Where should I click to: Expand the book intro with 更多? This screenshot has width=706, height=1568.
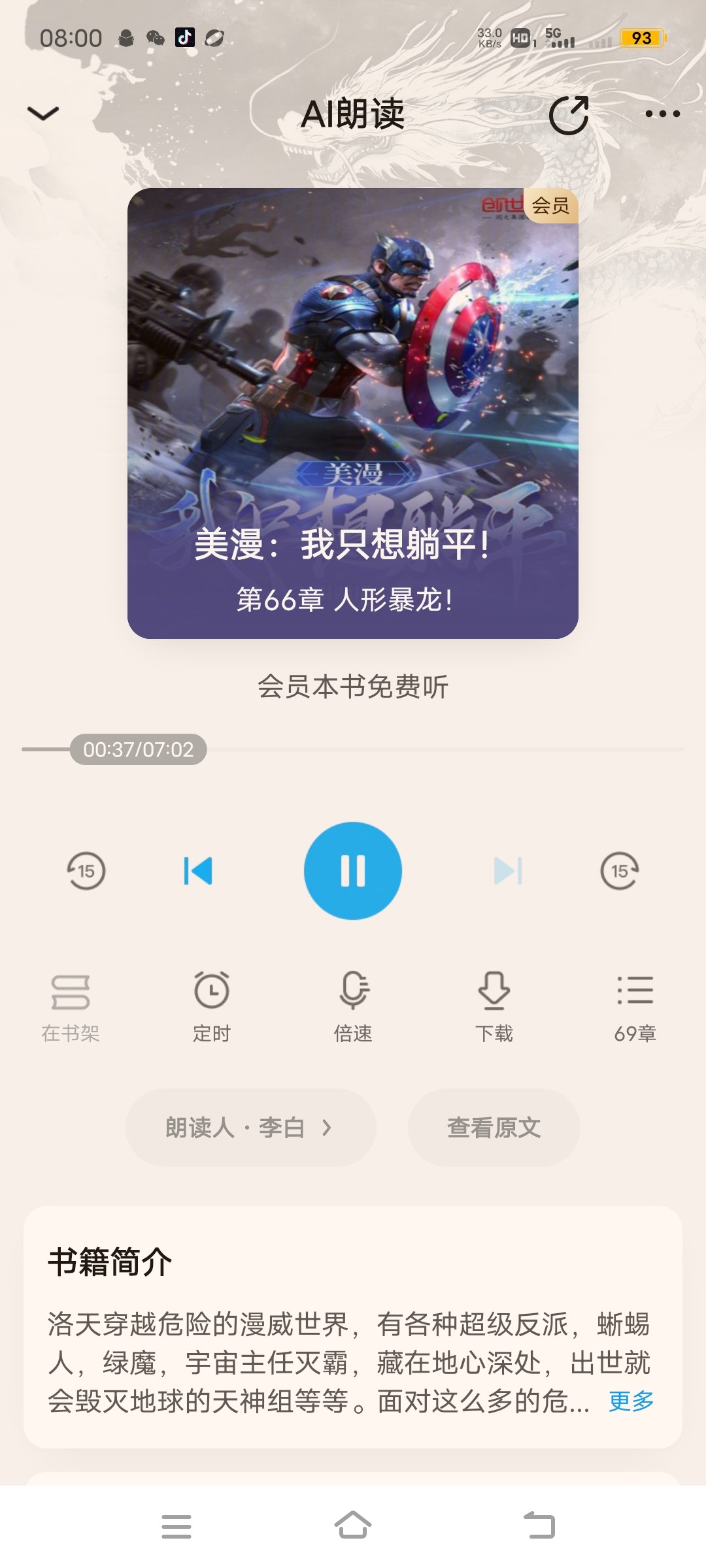click(x=631, y=1401)
